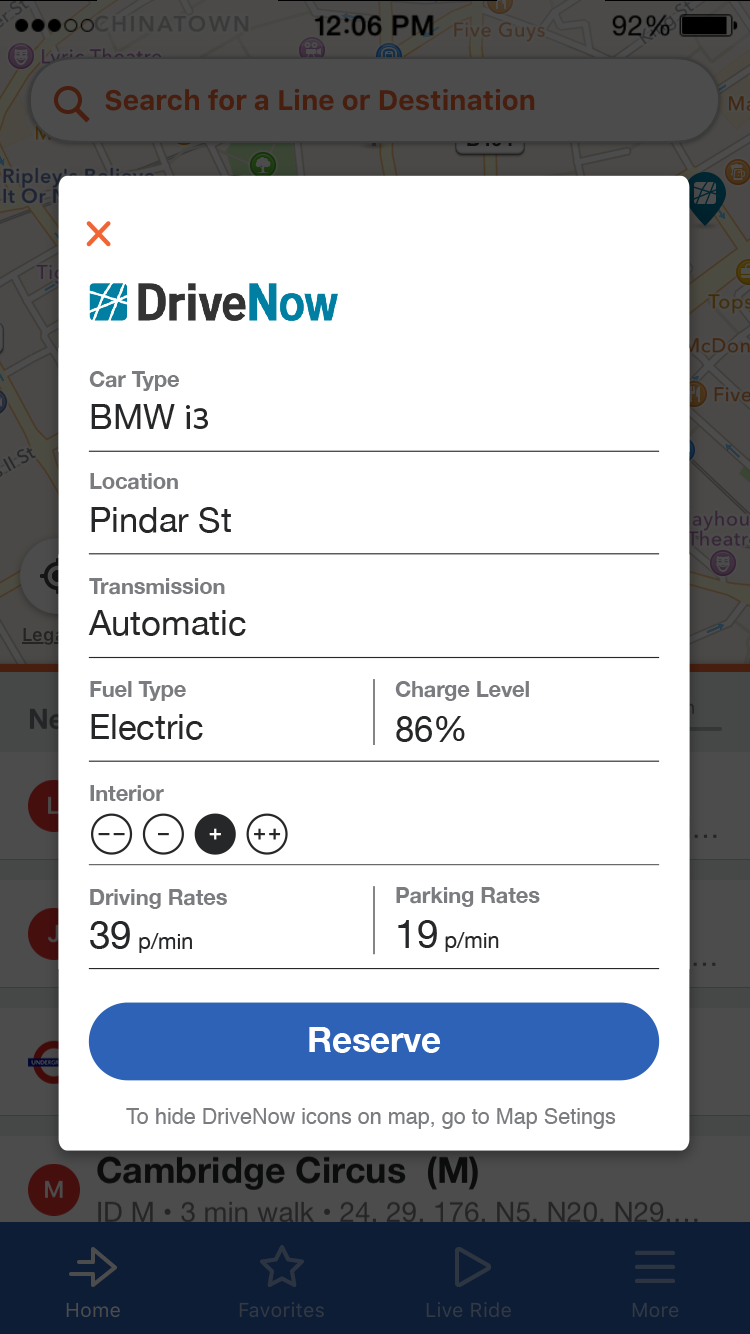Image resolution: width=750 pixels, height=1334 pixels.
Task: Select the double-plus interior rating
Action: (x=267, y=835)
